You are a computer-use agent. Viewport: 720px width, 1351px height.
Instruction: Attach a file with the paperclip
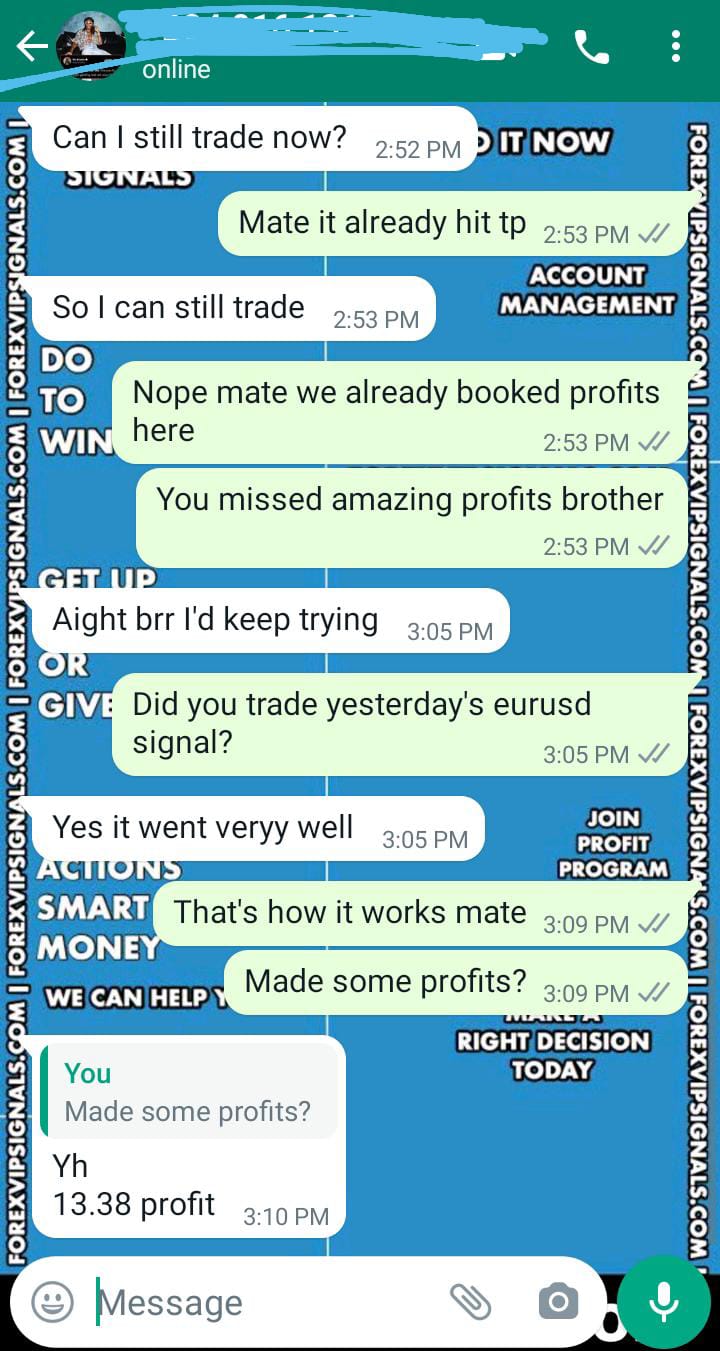(x=470, y=1301)
